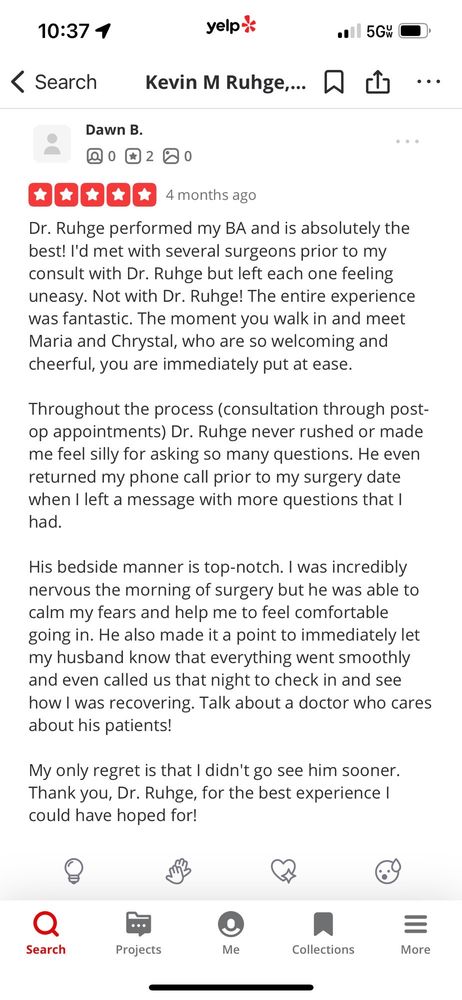Open the Collections tab
This screenshot has height=1000, width=462.
click(323, 933)
